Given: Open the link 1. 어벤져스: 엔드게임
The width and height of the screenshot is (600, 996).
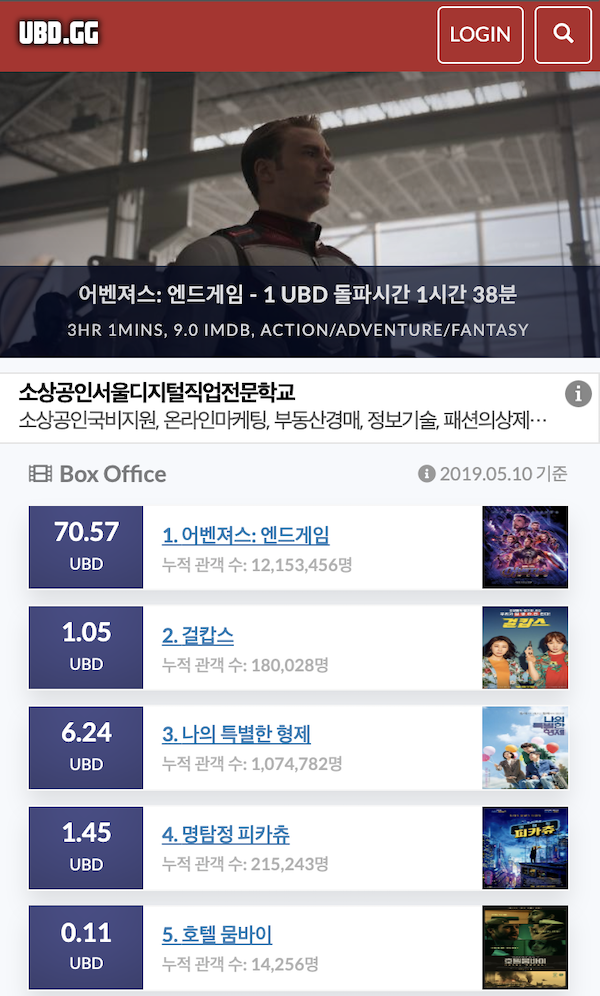Looking at the screenshot, I should pyautogui.click(x=245, y=536).
